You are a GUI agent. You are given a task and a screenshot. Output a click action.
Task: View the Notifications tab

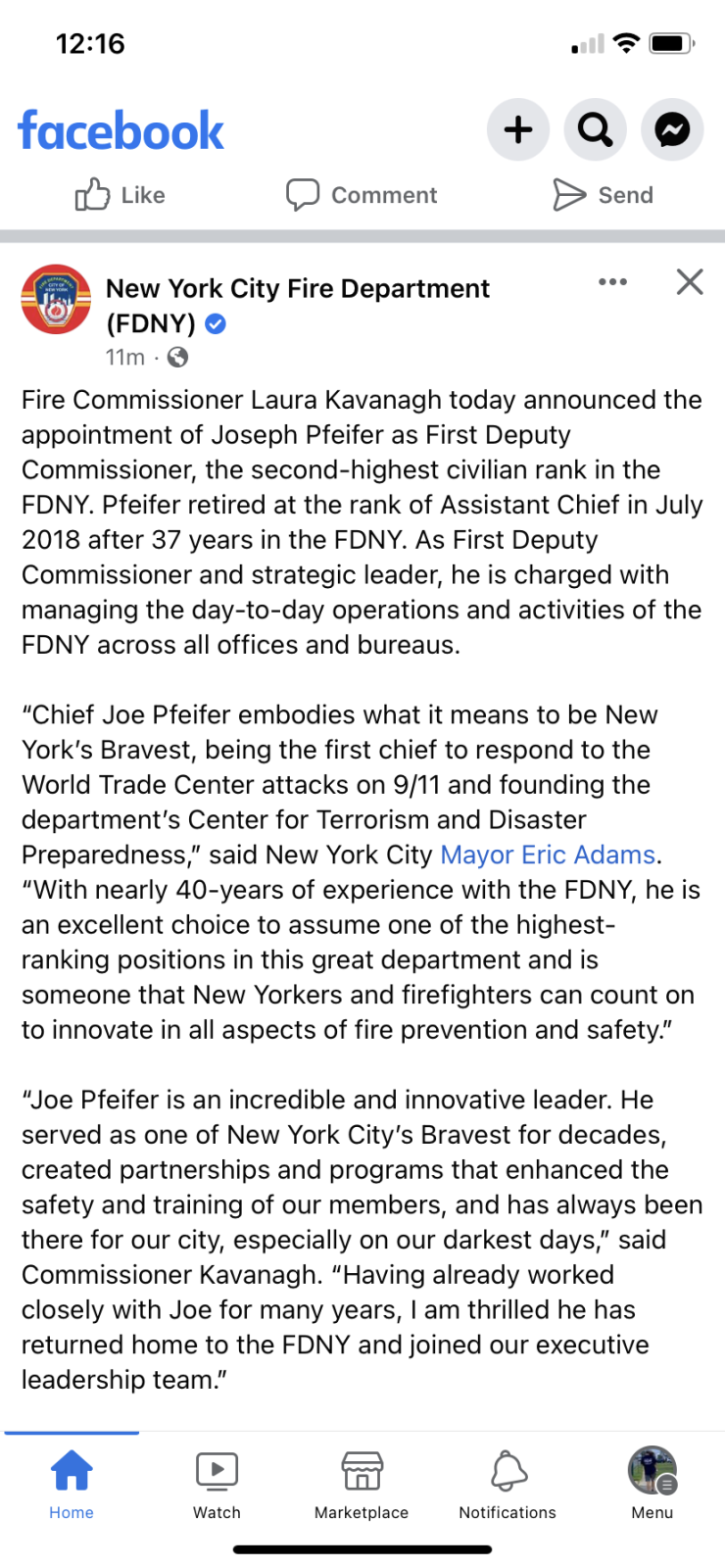pos(507,1484)
